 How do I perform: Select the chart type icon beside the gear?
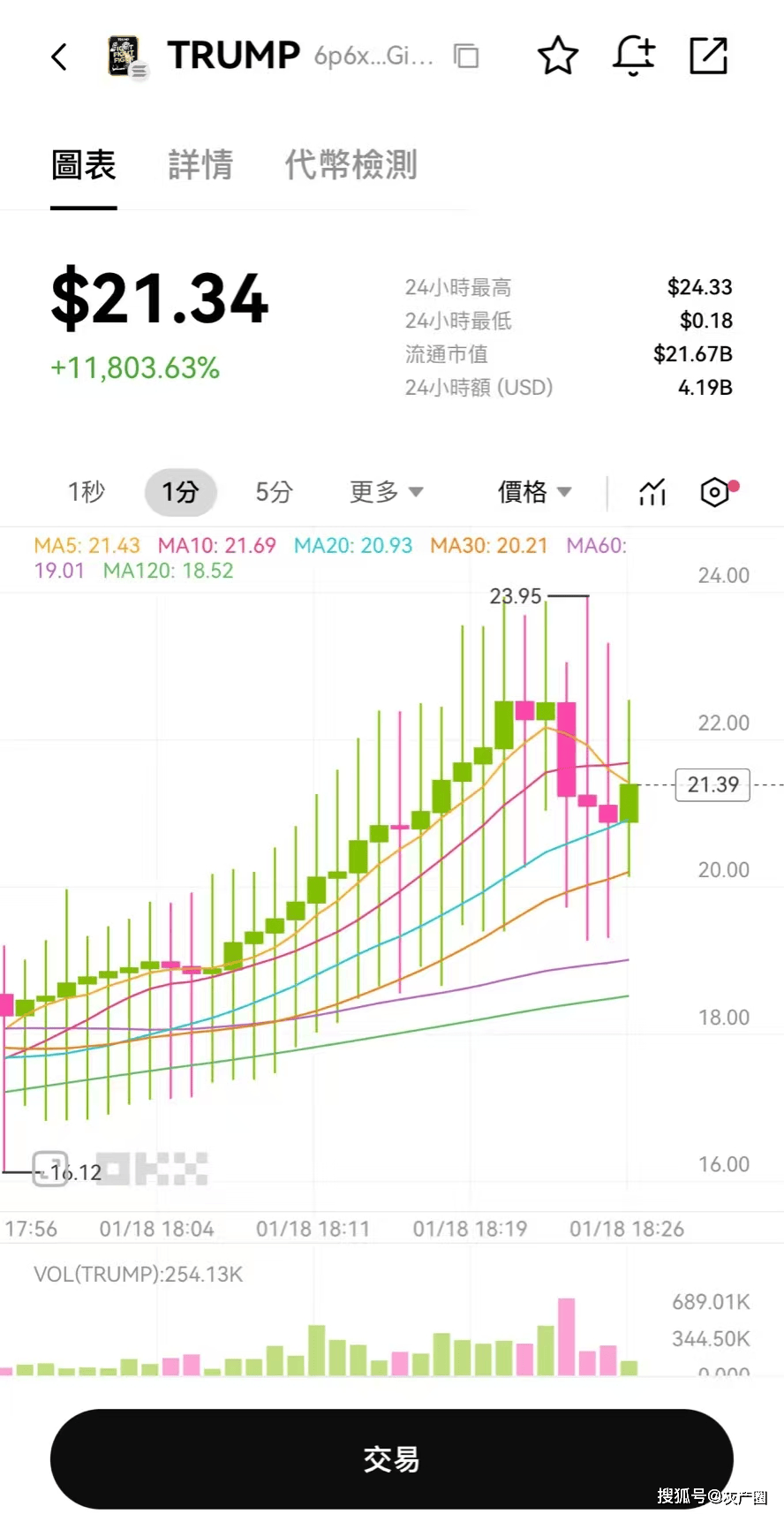[651, 492]
